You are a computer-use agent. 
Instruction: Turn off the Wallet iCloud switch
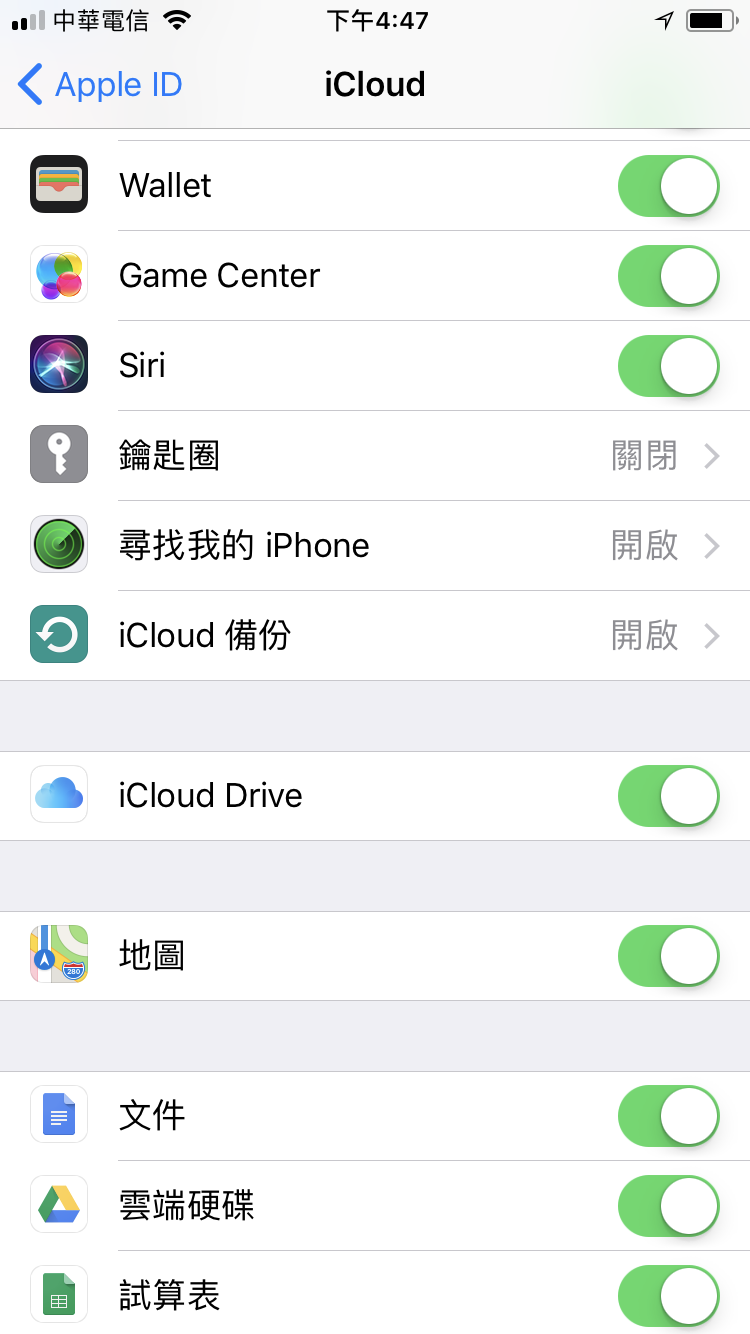point(668,186)
